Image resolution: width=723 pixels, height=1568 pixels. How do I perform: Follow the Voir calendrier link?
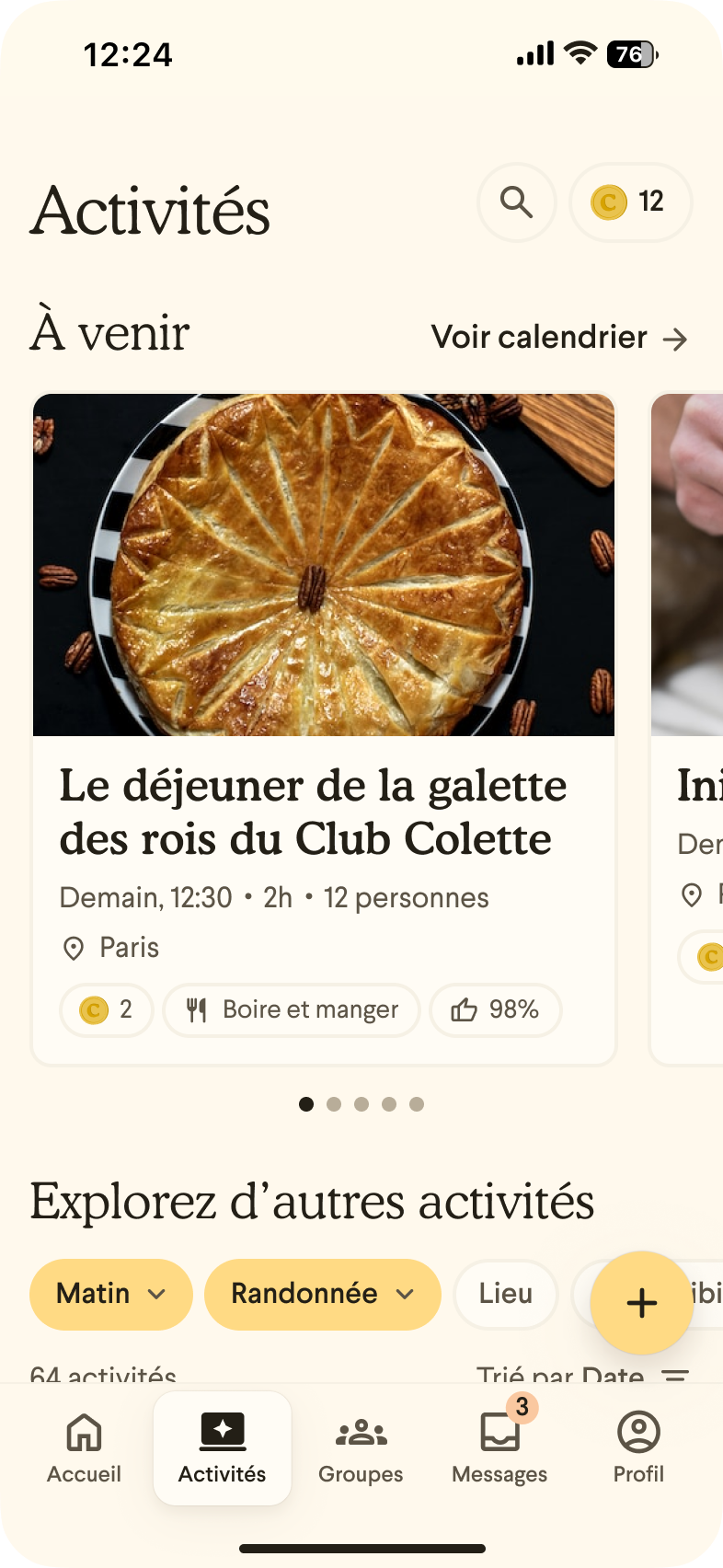click(x=559, y=338)
